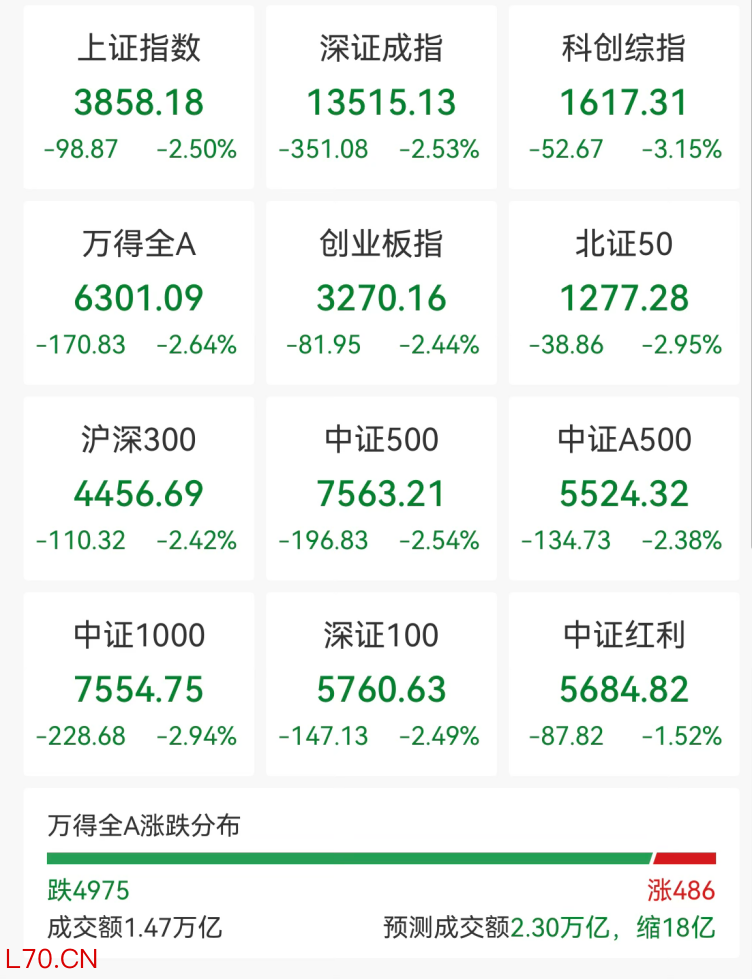
Task: Open 沪深300 index details
Action: coord(139,490)
